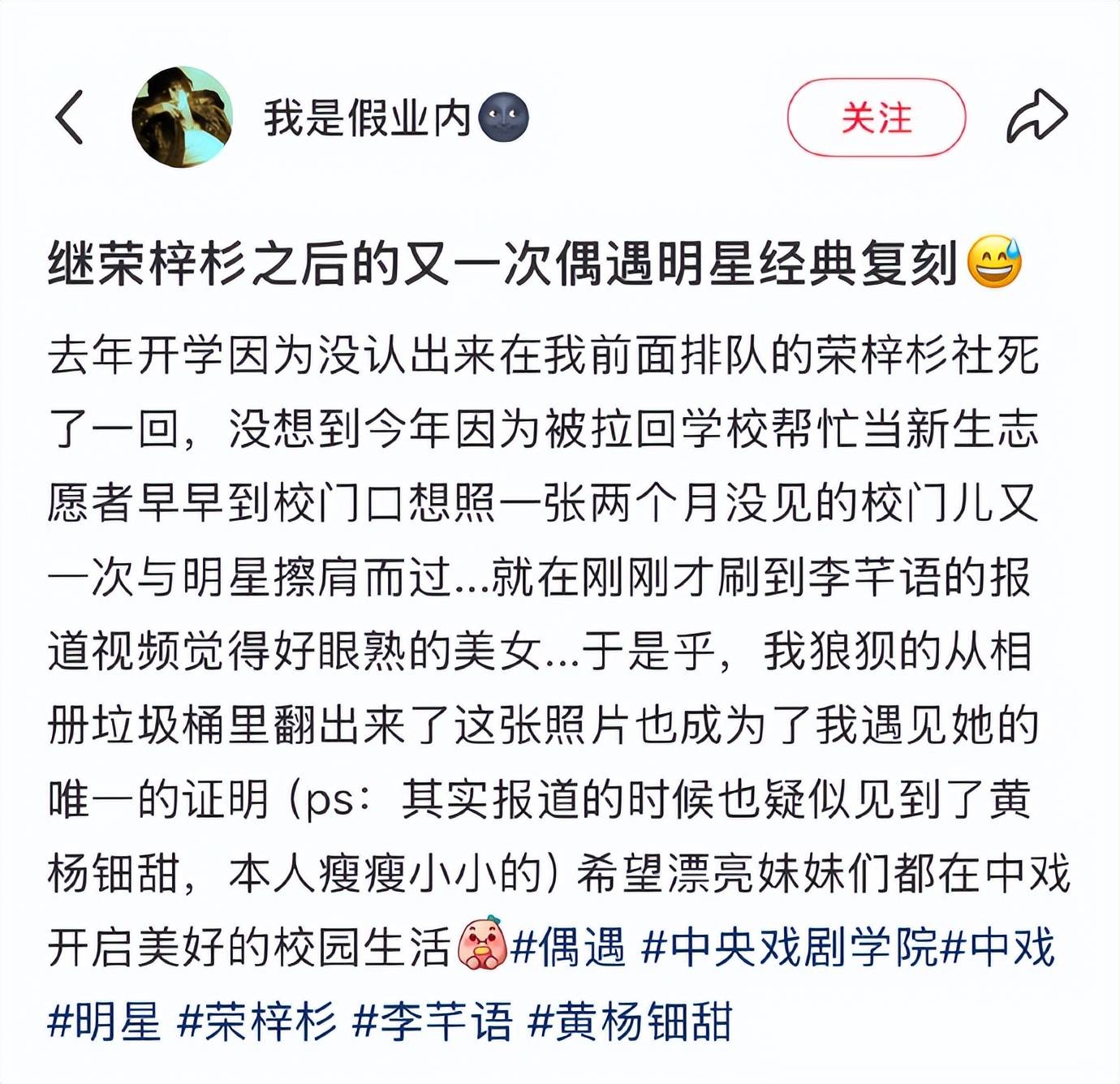
Task: Follow the author with 关注 button
Action: click(x=876, y=118)
